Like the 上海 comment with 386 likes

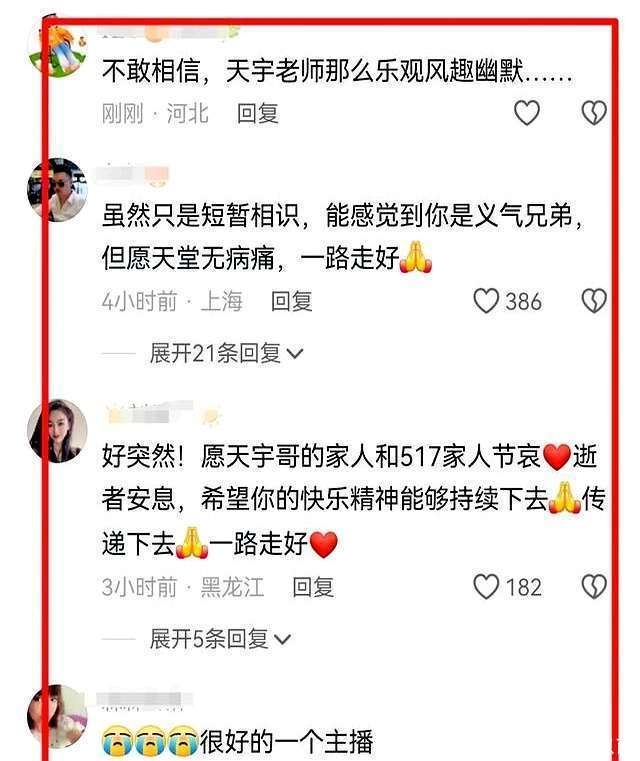(x=486, y=301)
